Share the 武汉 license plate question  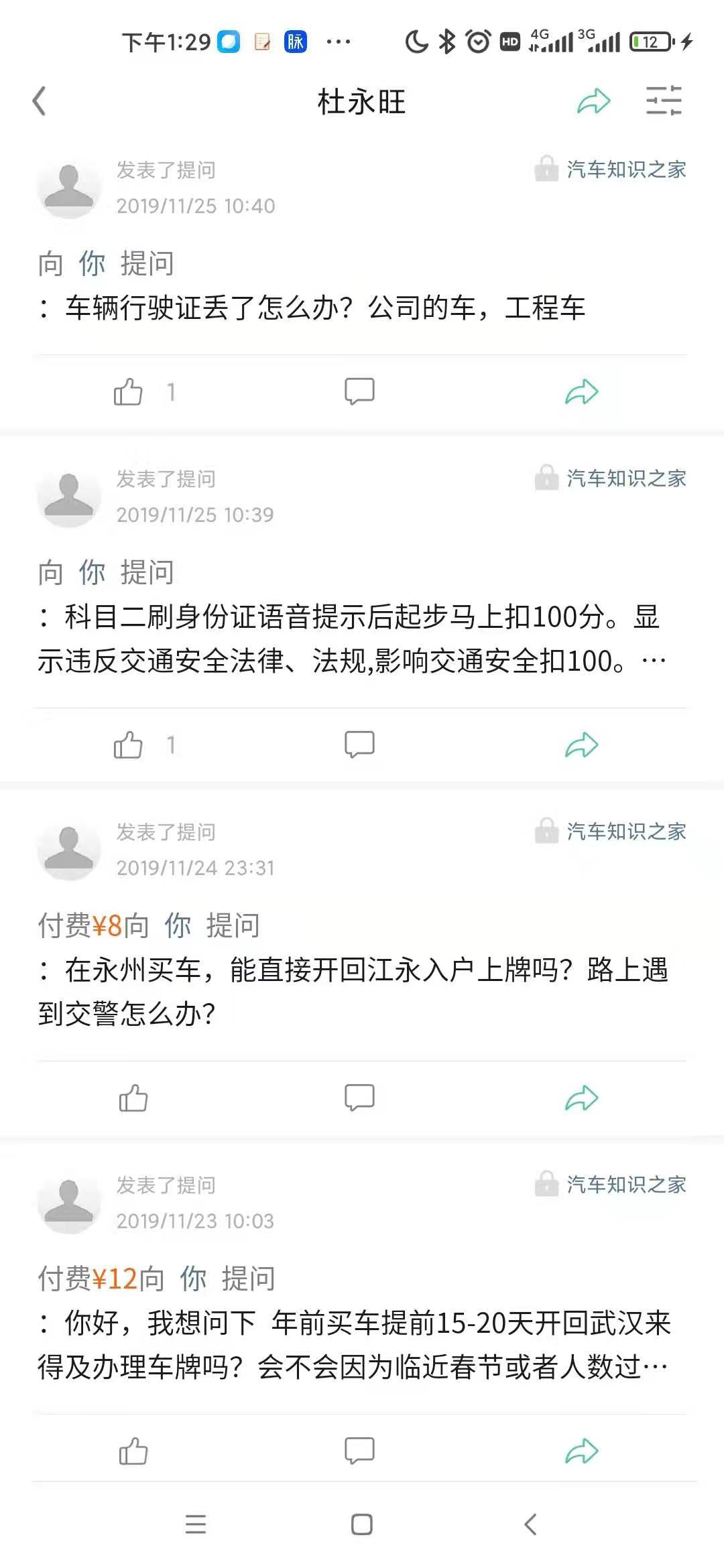tap(581, 1451)
